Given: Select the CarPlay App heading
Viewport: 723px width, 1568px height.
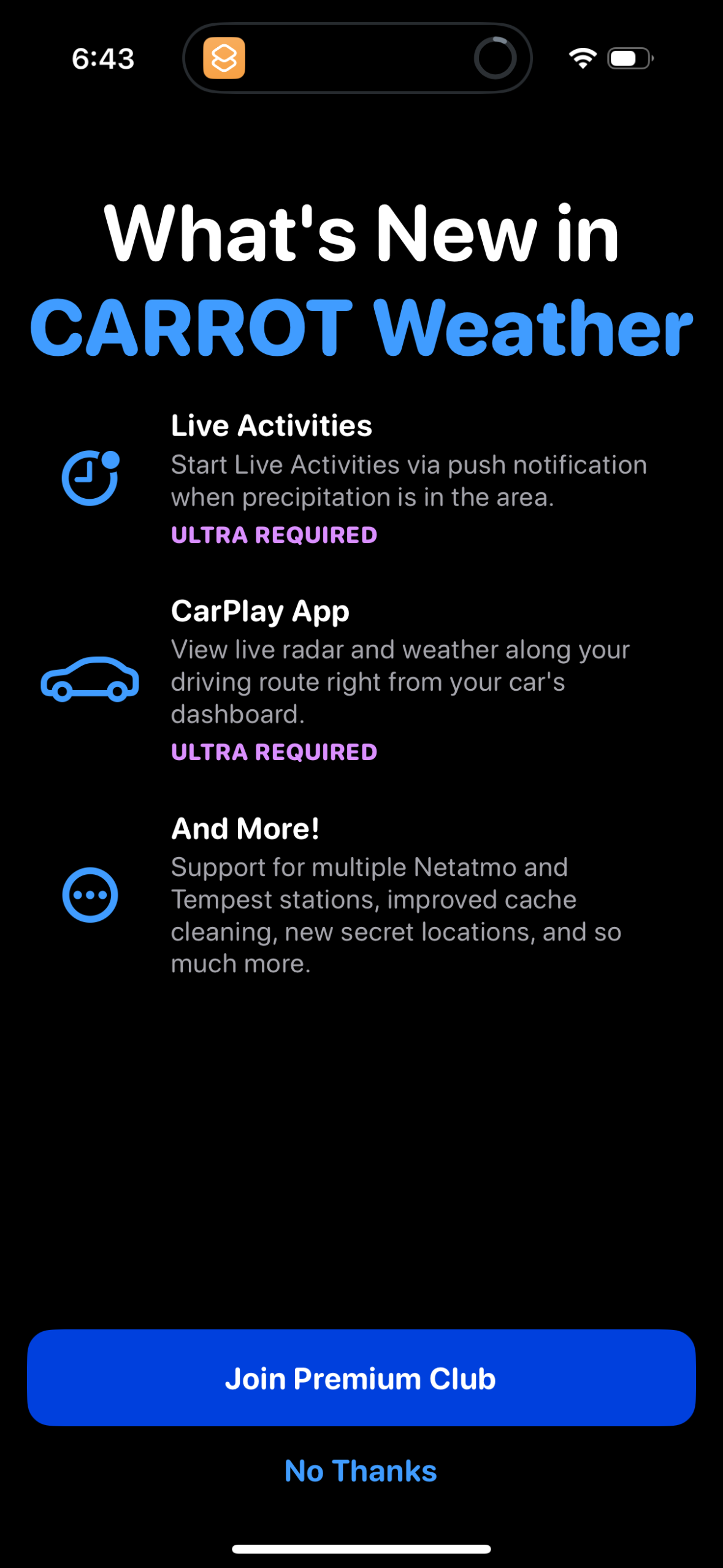Looking at the screenshot, I should tap(259, 611).
